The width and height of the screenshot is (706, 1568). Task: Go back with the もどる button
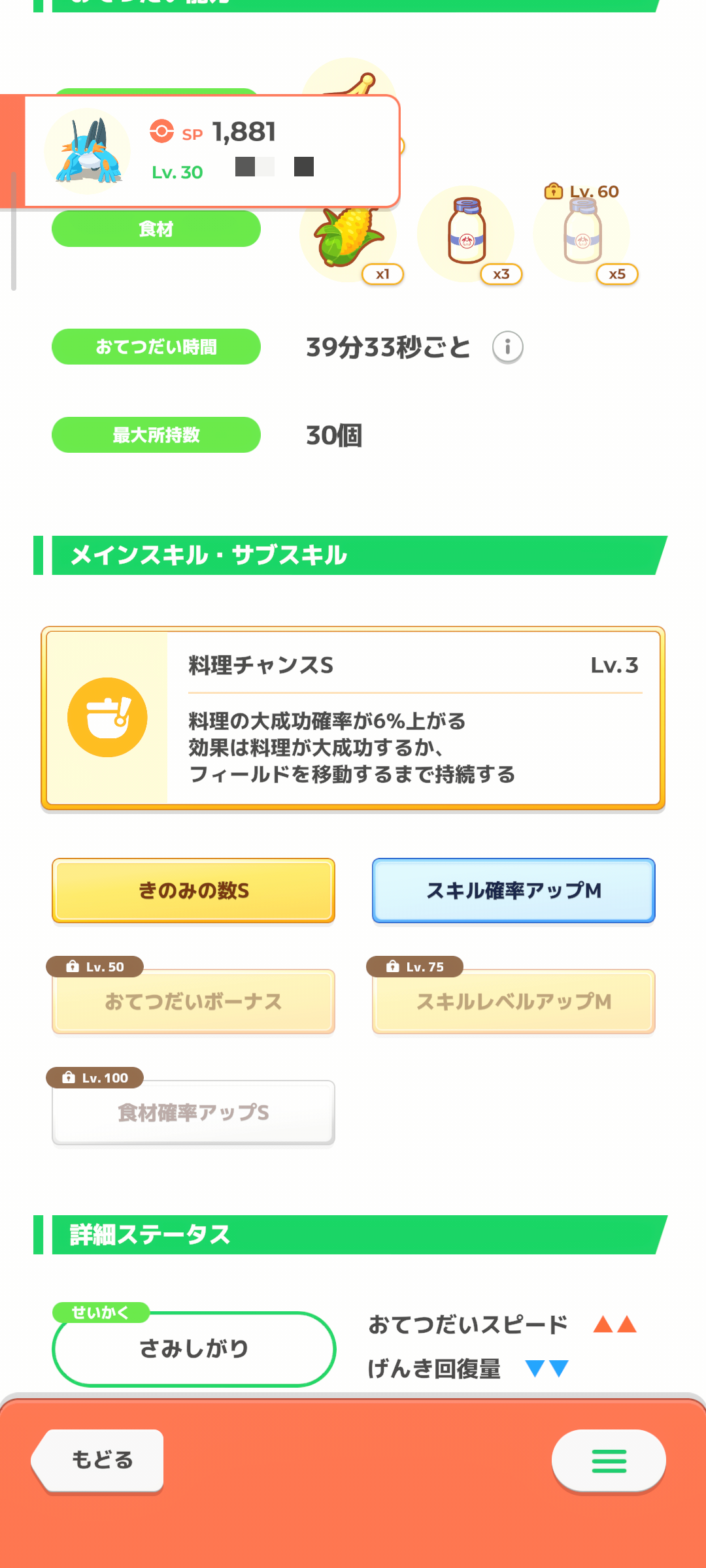point(98,1460)
